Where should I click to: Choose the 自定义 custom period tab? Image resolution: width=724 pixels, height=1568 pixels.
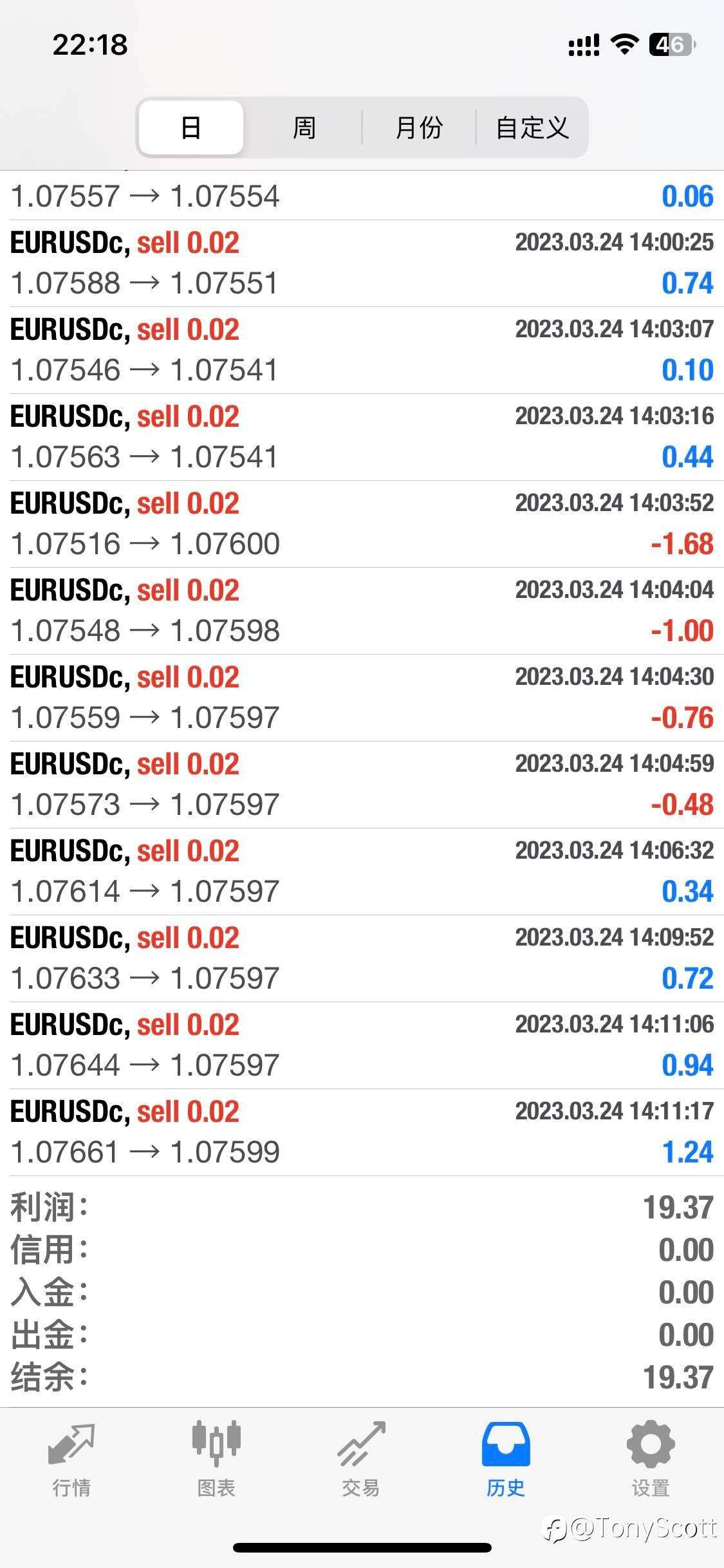pyautogui.click(x=532, y=127)
